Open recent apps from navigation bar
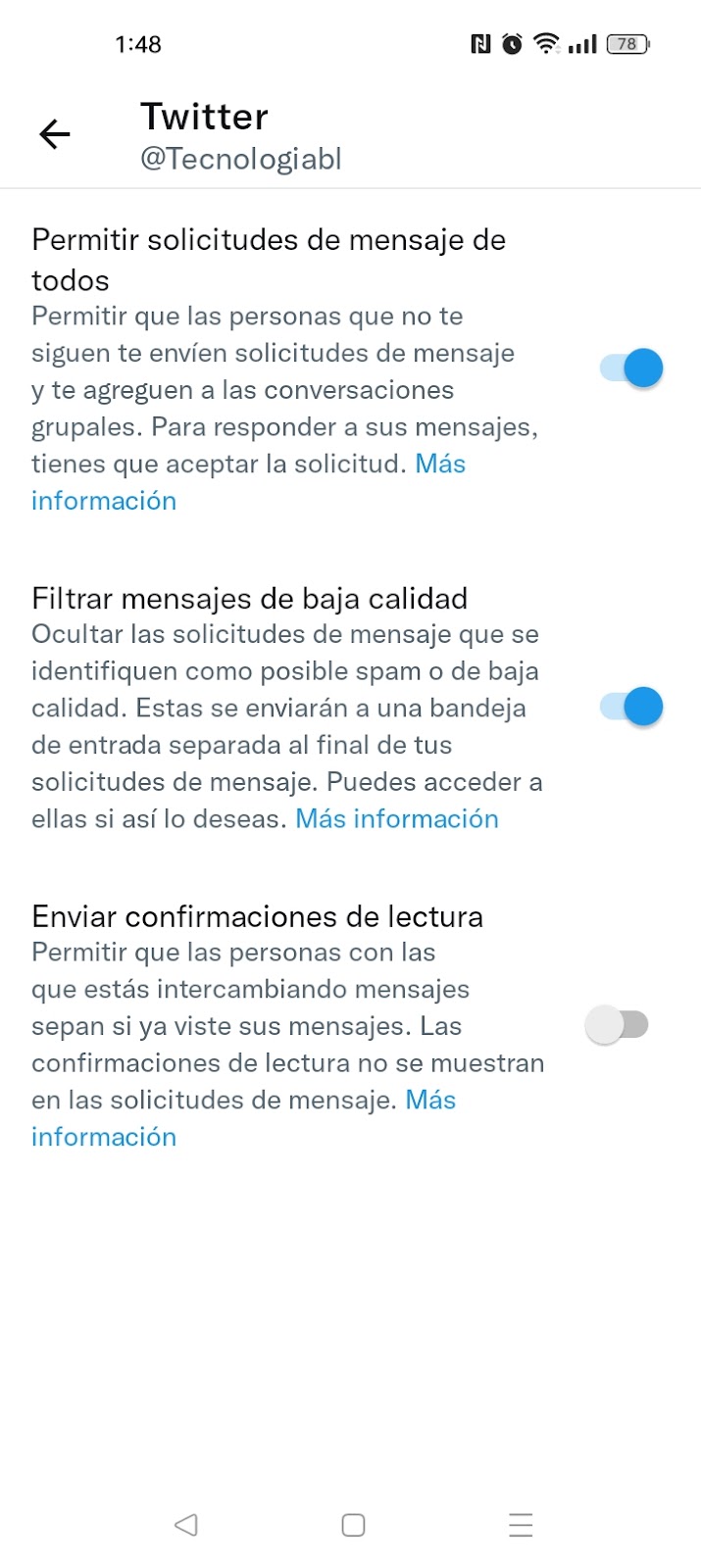The image size is (701, 1568). pyautogui.click(x=521, y=1525)
